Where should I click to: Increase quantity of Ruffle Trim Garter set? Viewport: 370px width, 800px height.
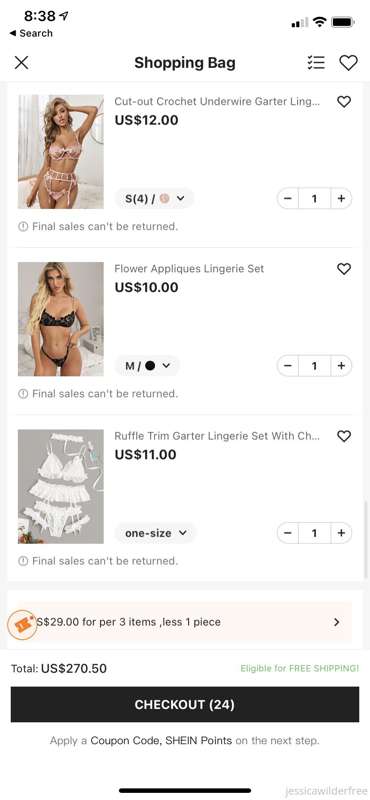click(341, 533)
